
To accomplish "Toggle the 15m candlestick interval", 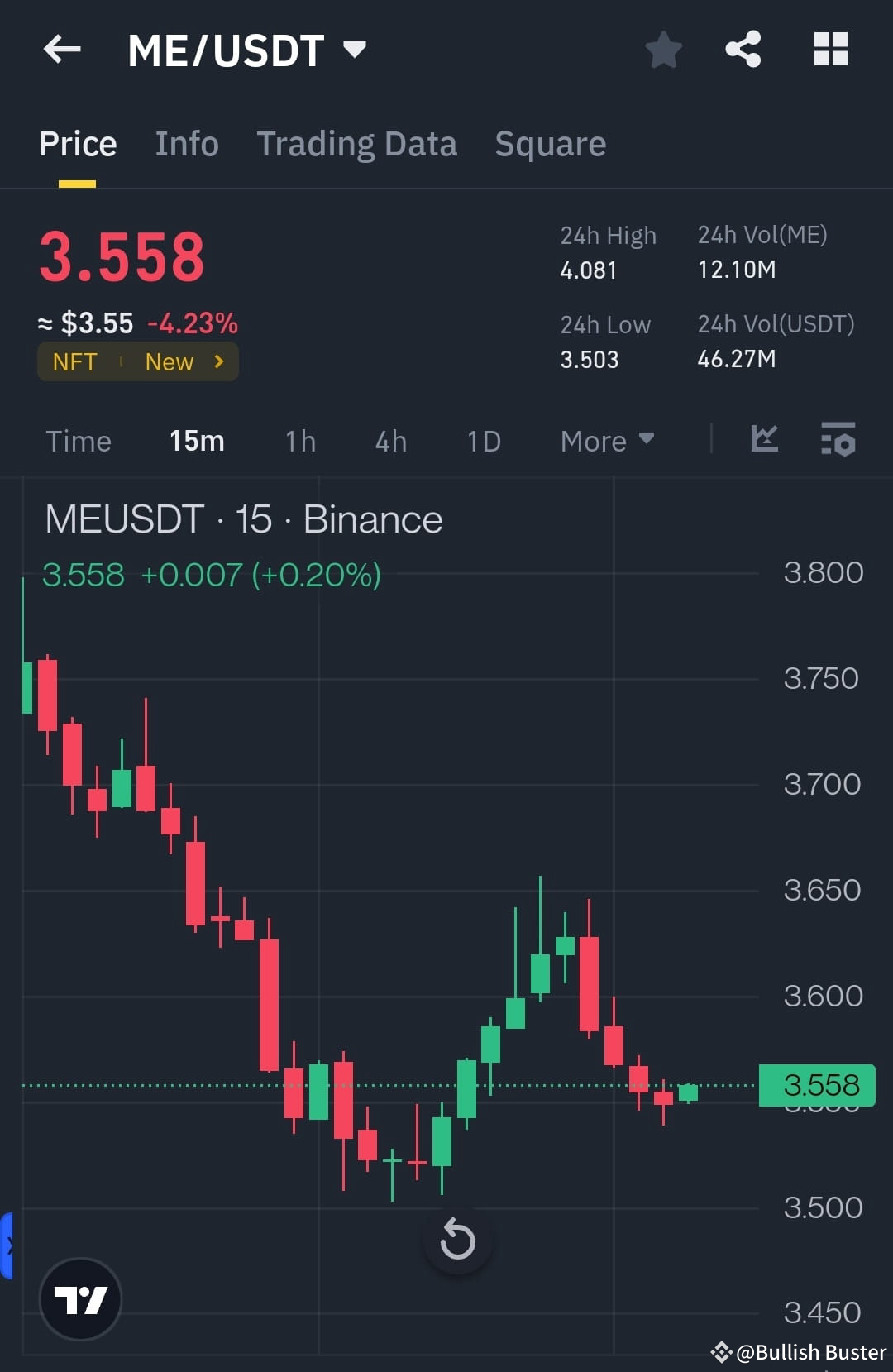I will (x=196, y=441).
